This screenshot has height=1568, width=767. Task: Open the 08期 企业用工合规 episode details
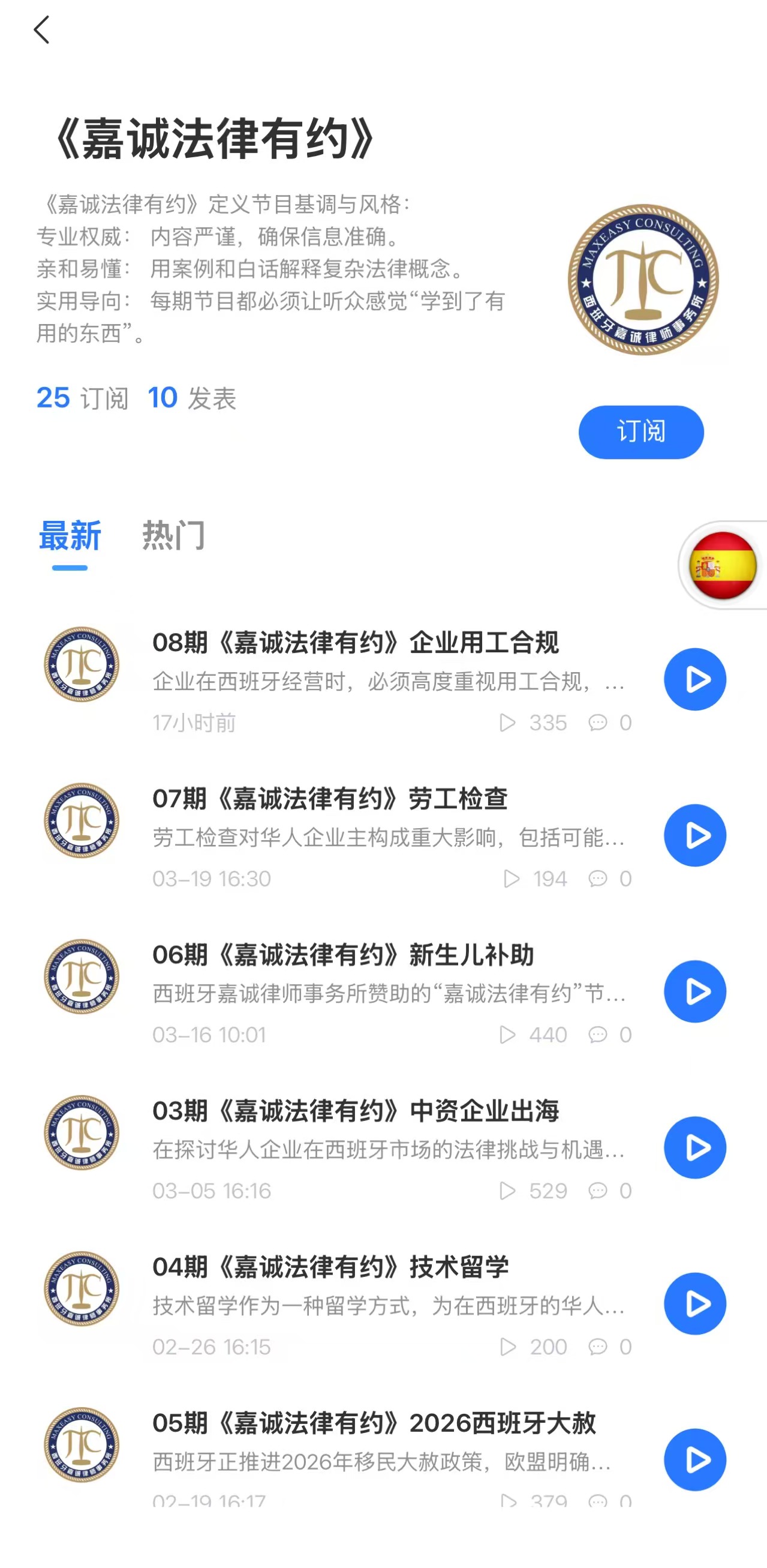pos(355,643)
